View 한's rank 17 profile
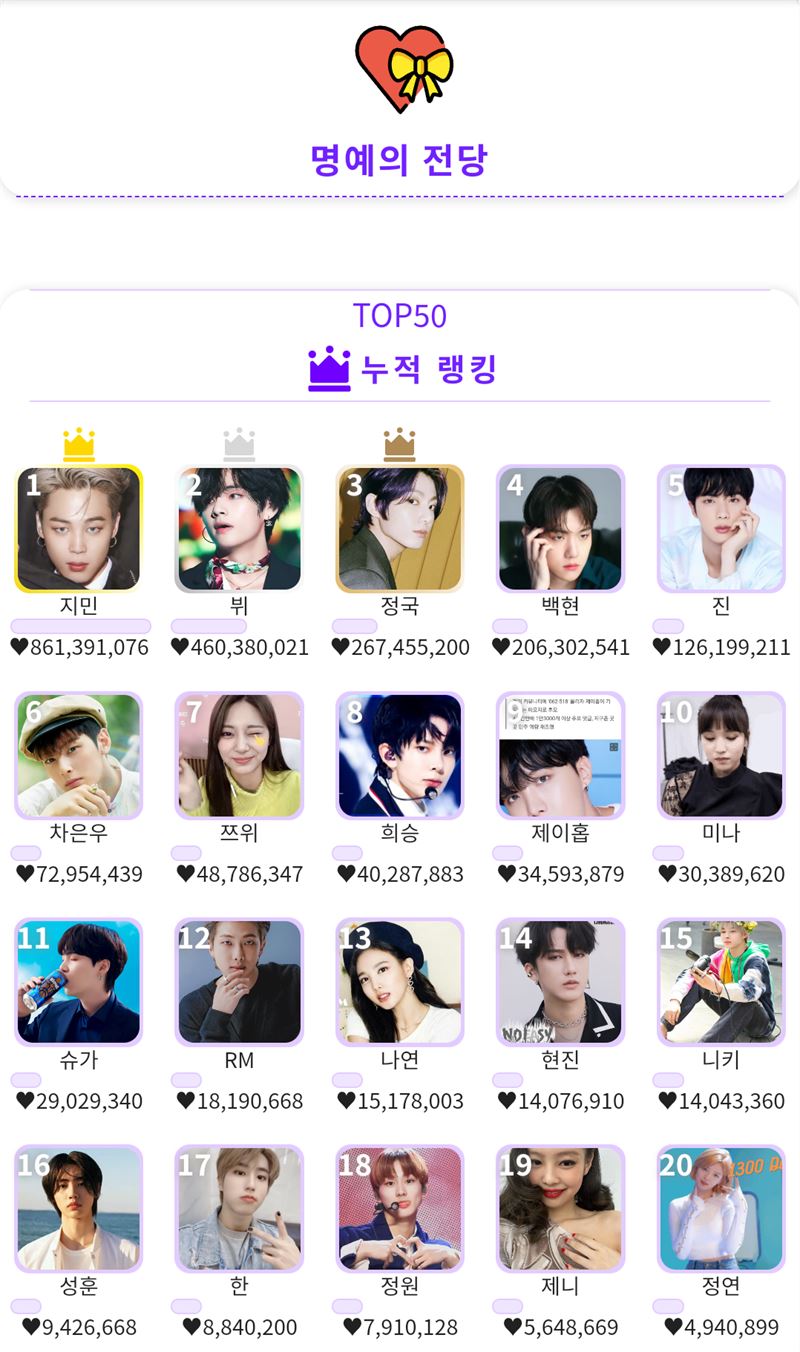This screenshot has height=1352, width=800. (x=239, y=1208)
